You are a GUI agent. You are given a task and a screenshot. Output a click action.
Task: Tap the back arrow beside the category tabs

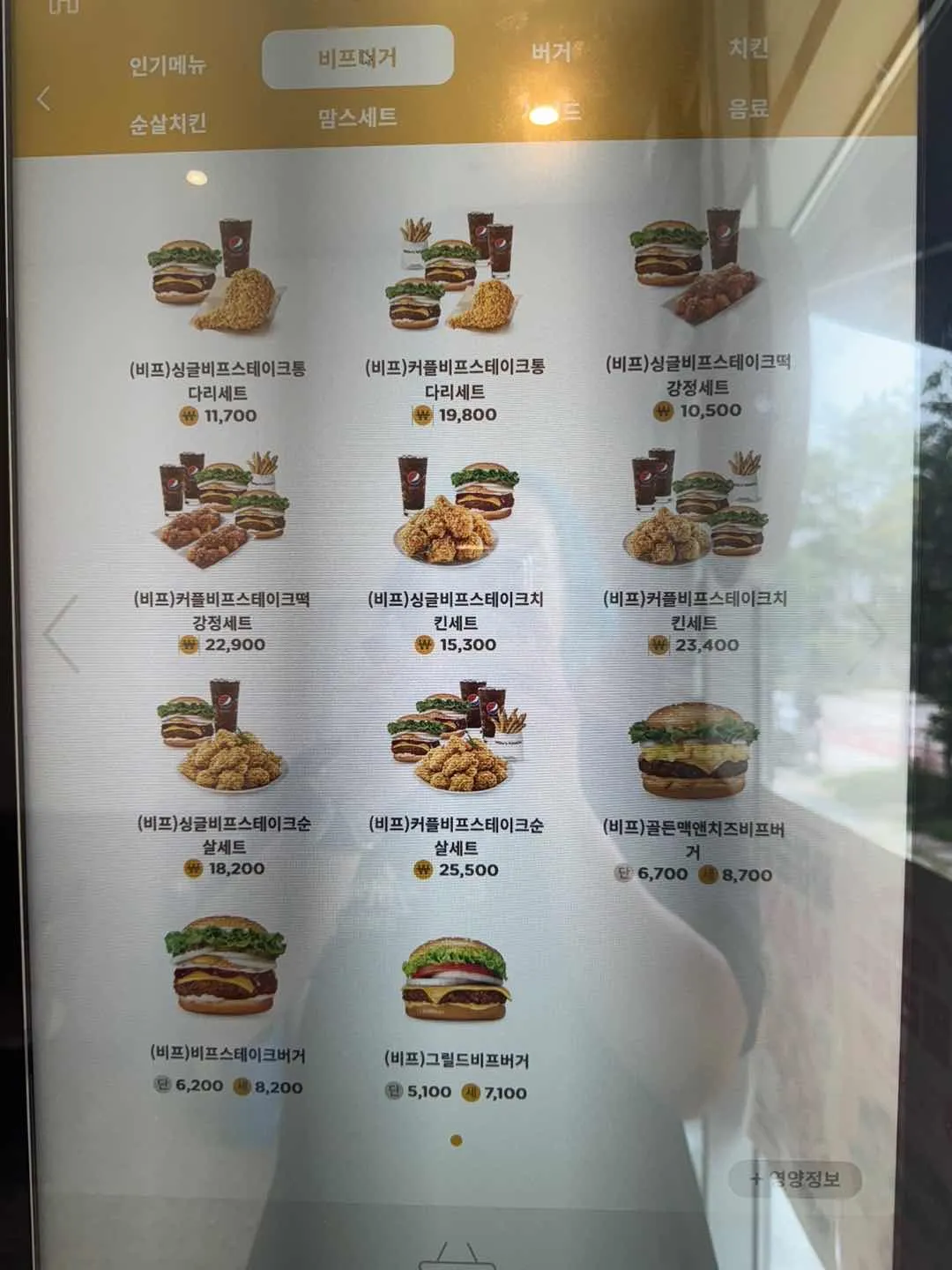coord(44,98)
